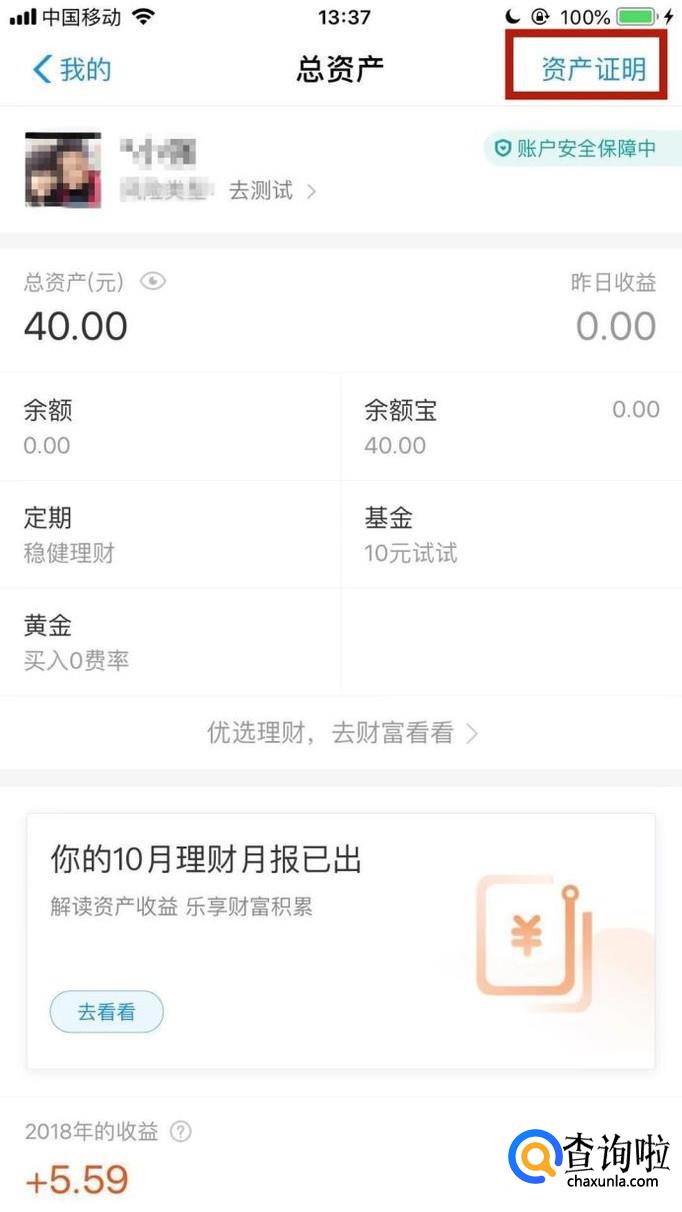
Task: Open 基金 10元试试 tile
Action: pos(511,535)
